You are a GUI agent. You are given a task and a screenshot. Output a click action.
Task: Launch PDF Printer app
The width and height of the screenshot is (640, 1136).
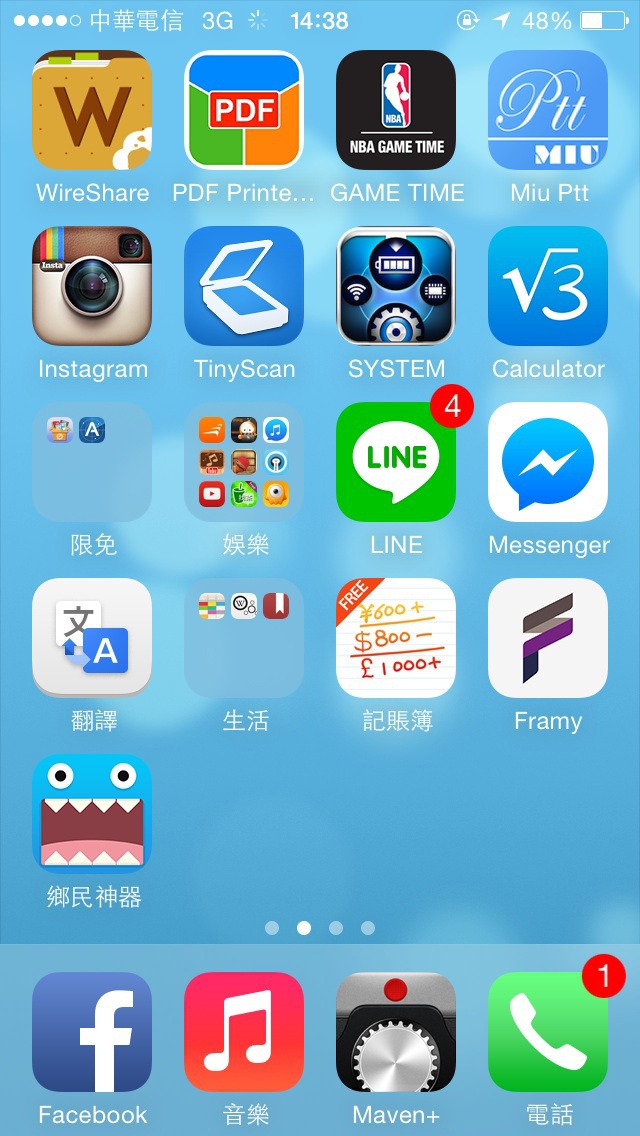pyautogui.click(x=244, y=110)
